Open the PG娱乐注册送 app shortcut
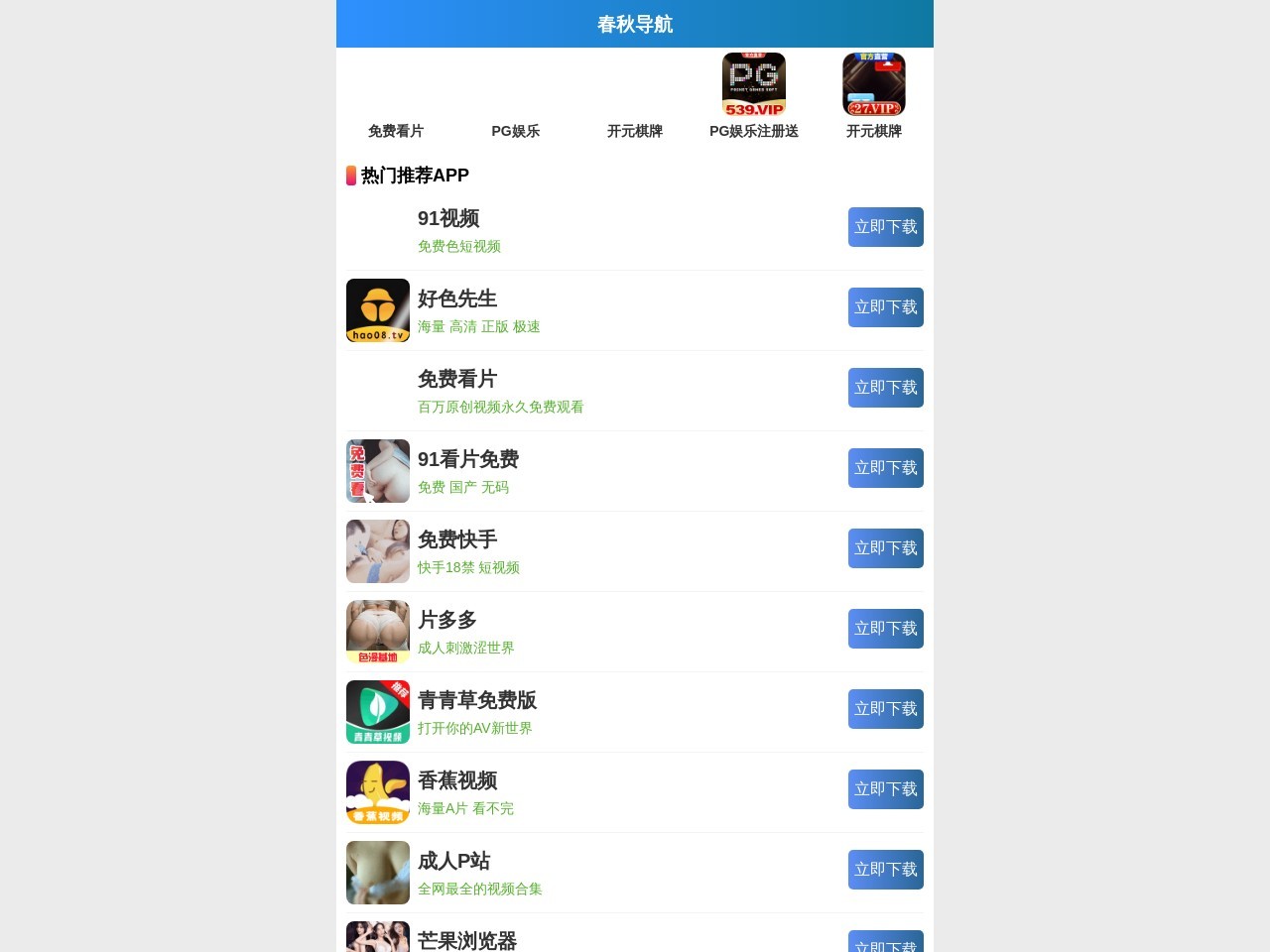Screen dimensions: 1270x952 point(754,96)
